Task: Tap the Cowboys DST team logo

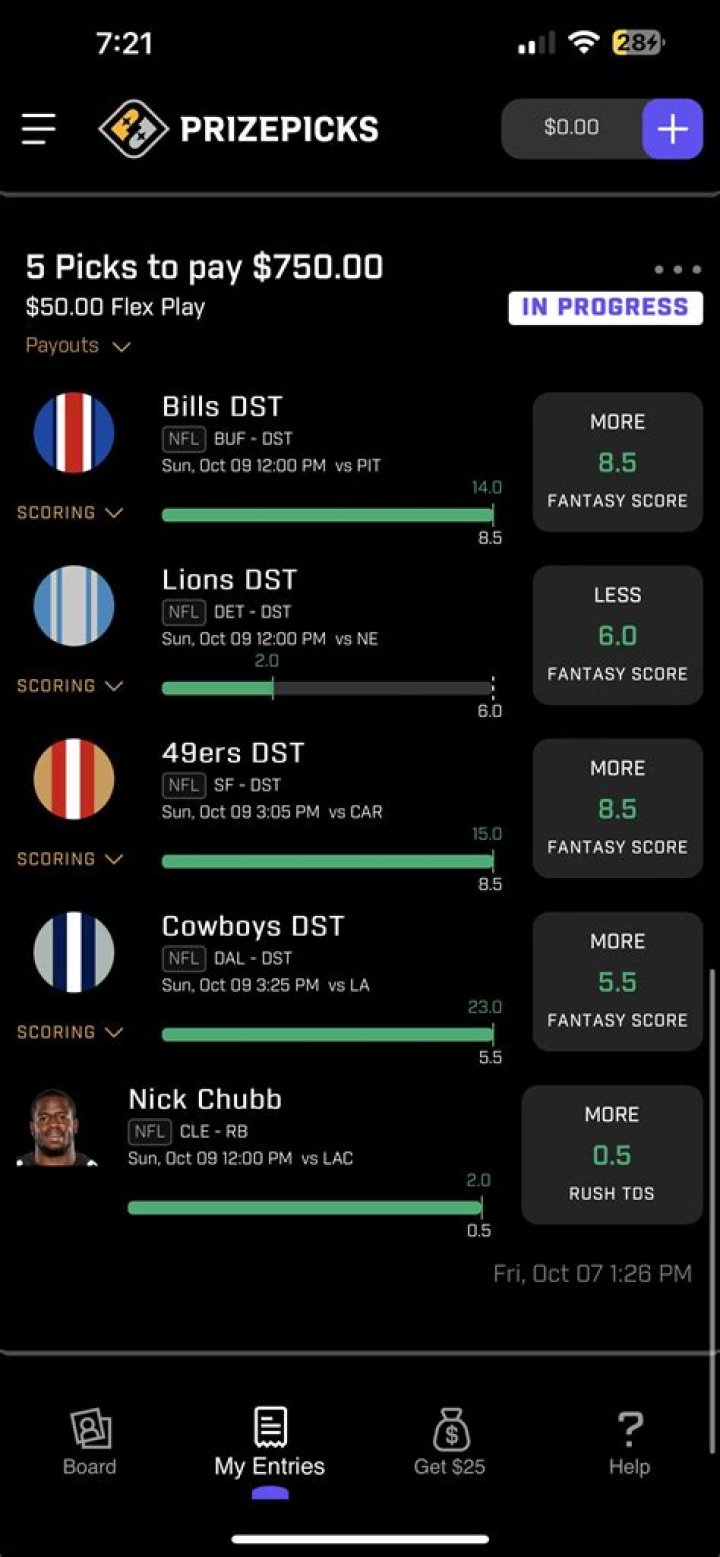Action: pyautogui.click(x=73, y=952)
